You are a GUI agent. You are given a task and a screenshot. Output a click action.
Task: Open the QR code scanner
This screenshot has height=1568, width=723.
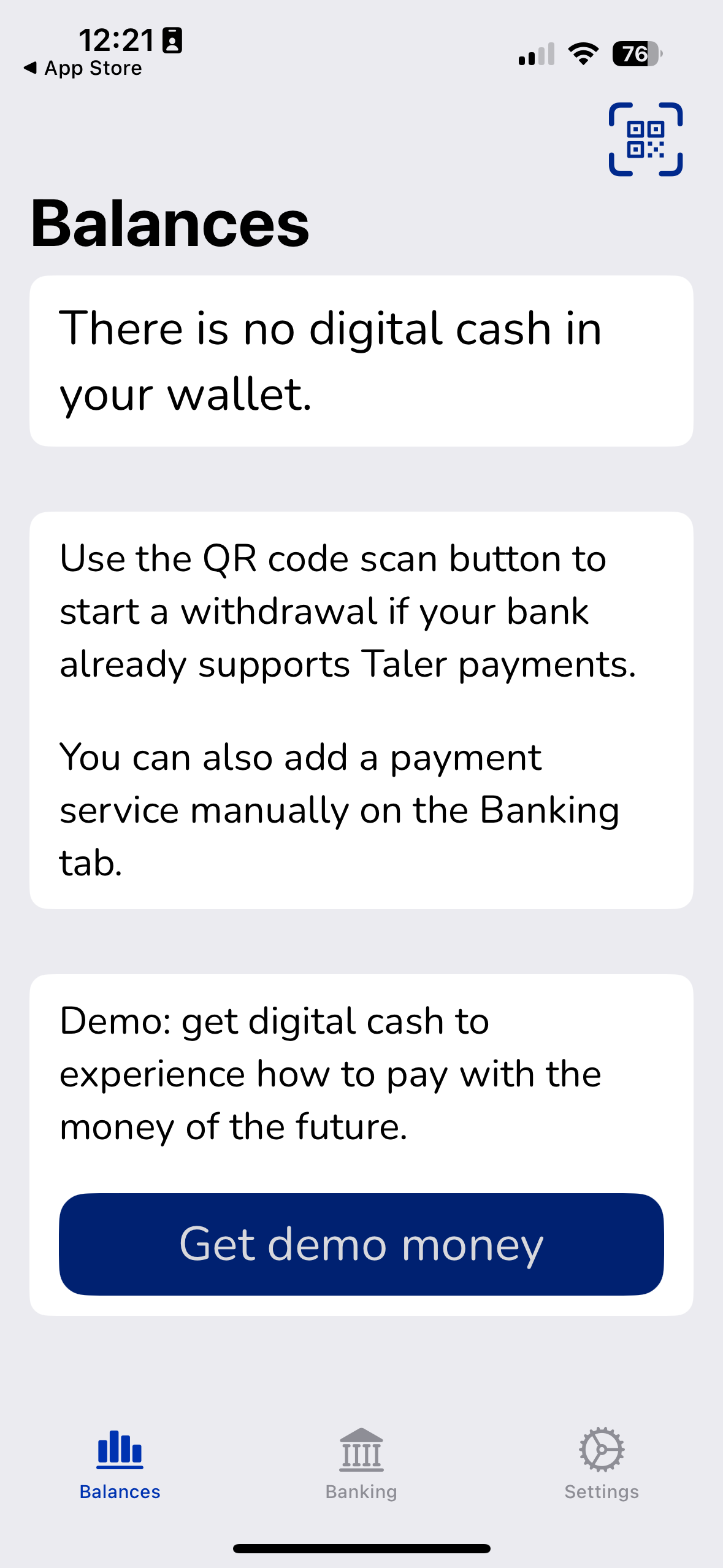click(645, 139)
